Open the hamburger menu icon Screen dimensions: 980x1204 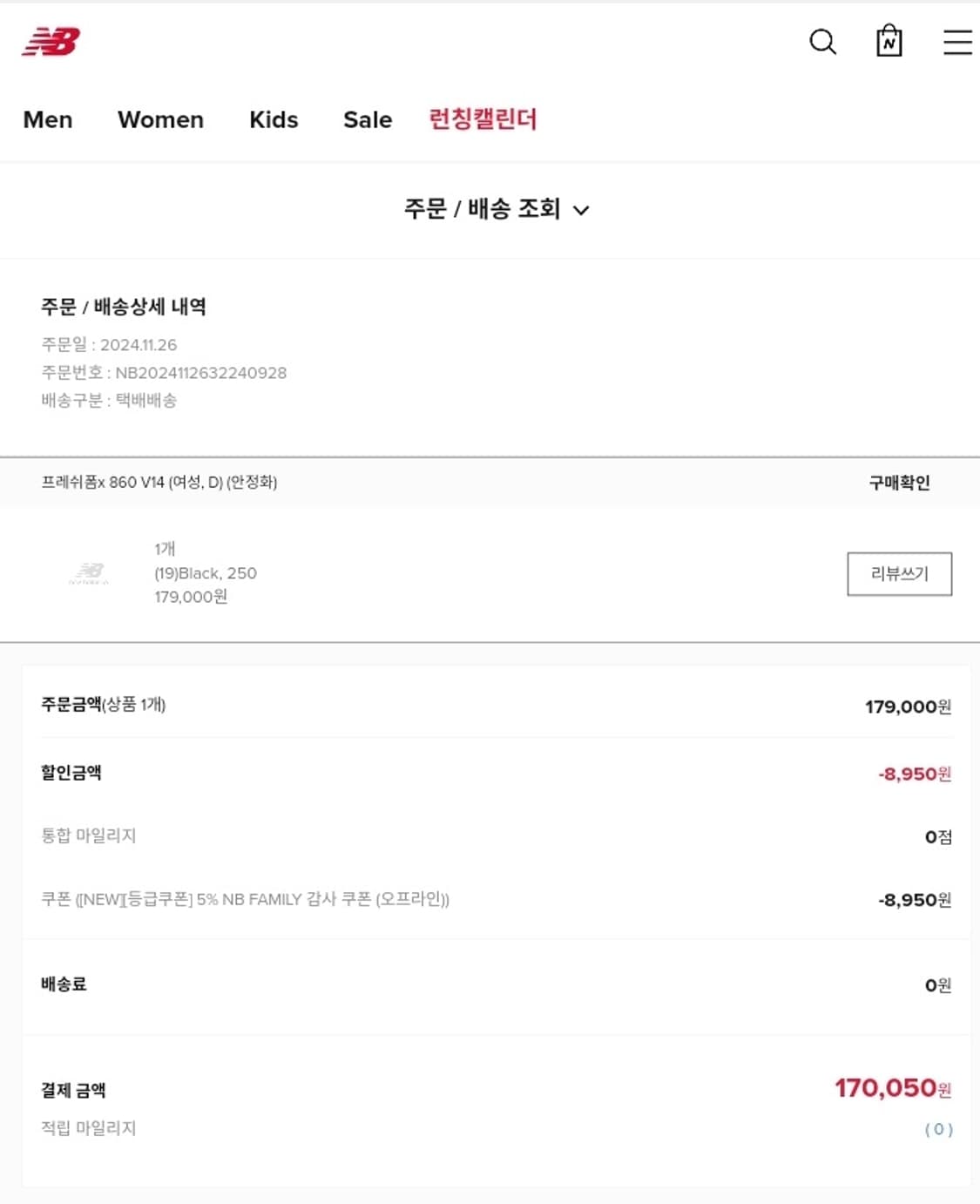tap(957, 41)
